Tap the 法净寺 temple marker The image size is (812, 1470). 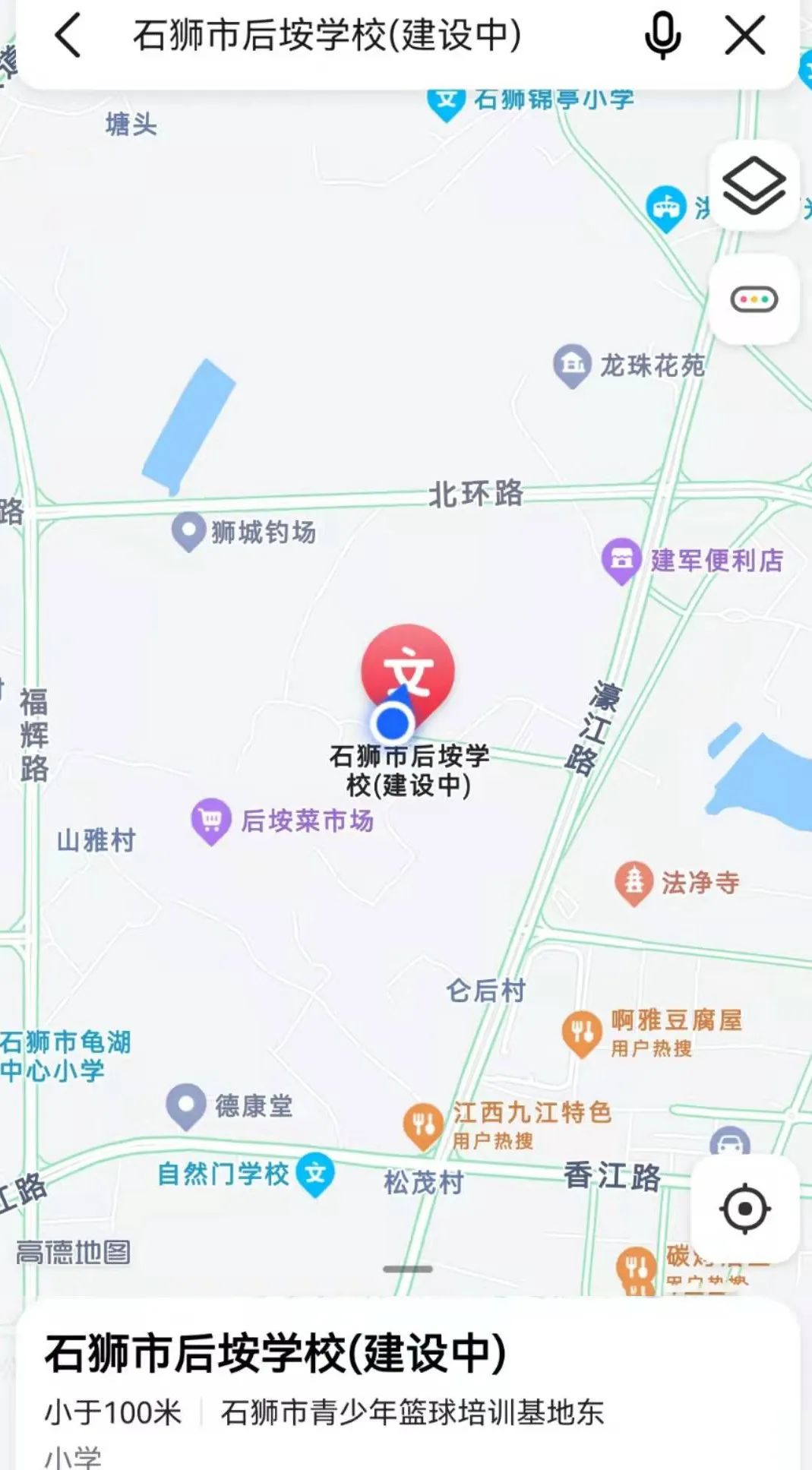[x=635, y=881]
